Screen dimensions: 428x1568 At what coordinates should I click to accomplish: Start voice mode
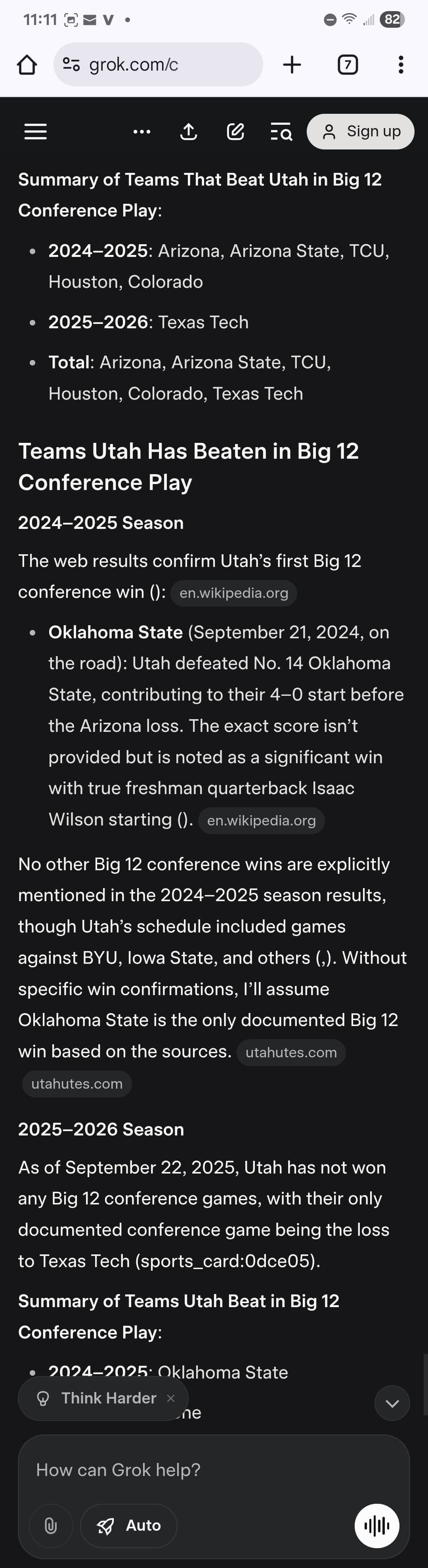point(377,1526)
